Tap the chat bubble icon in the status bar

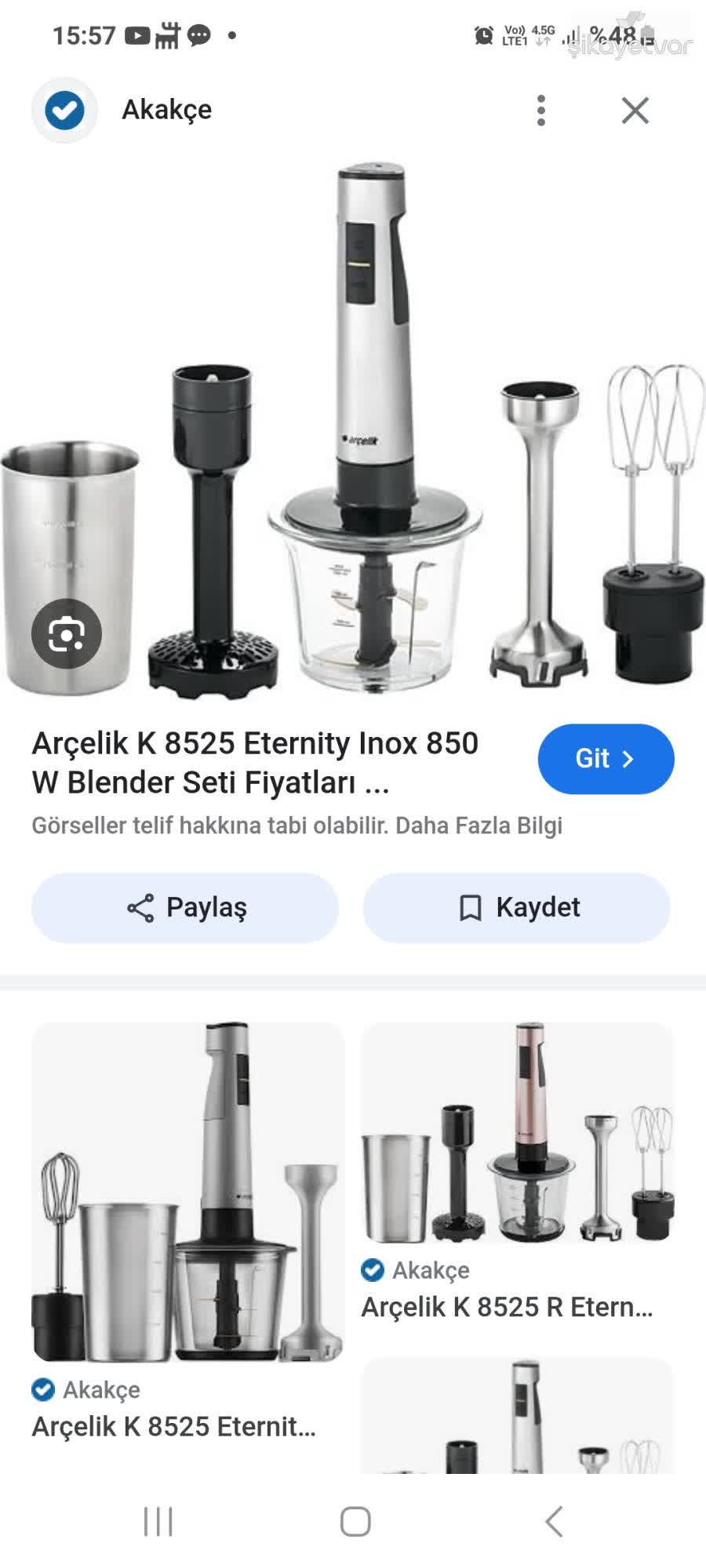[200, 34]
